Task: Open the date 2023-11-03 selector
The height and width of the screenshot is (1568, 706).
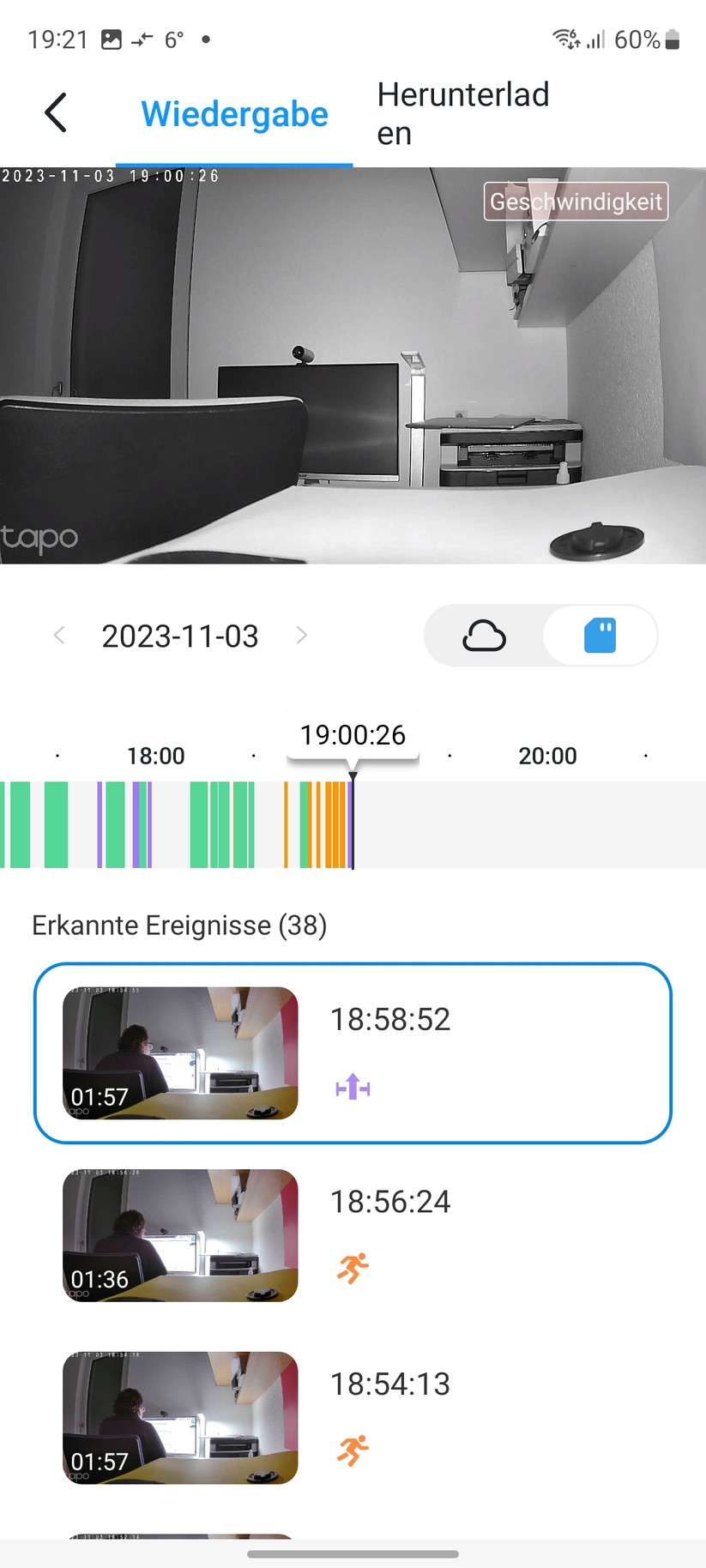Action: tap(179, 635)
